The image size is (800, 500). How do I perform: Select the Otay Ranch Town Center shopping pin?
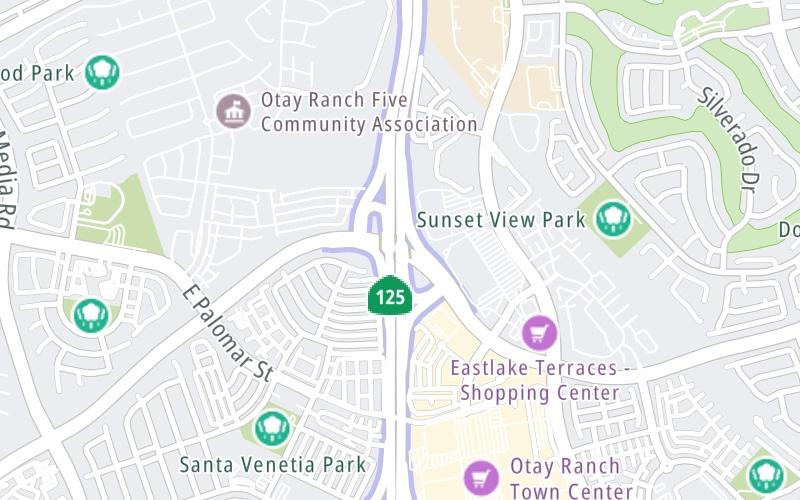pos(482,477)
